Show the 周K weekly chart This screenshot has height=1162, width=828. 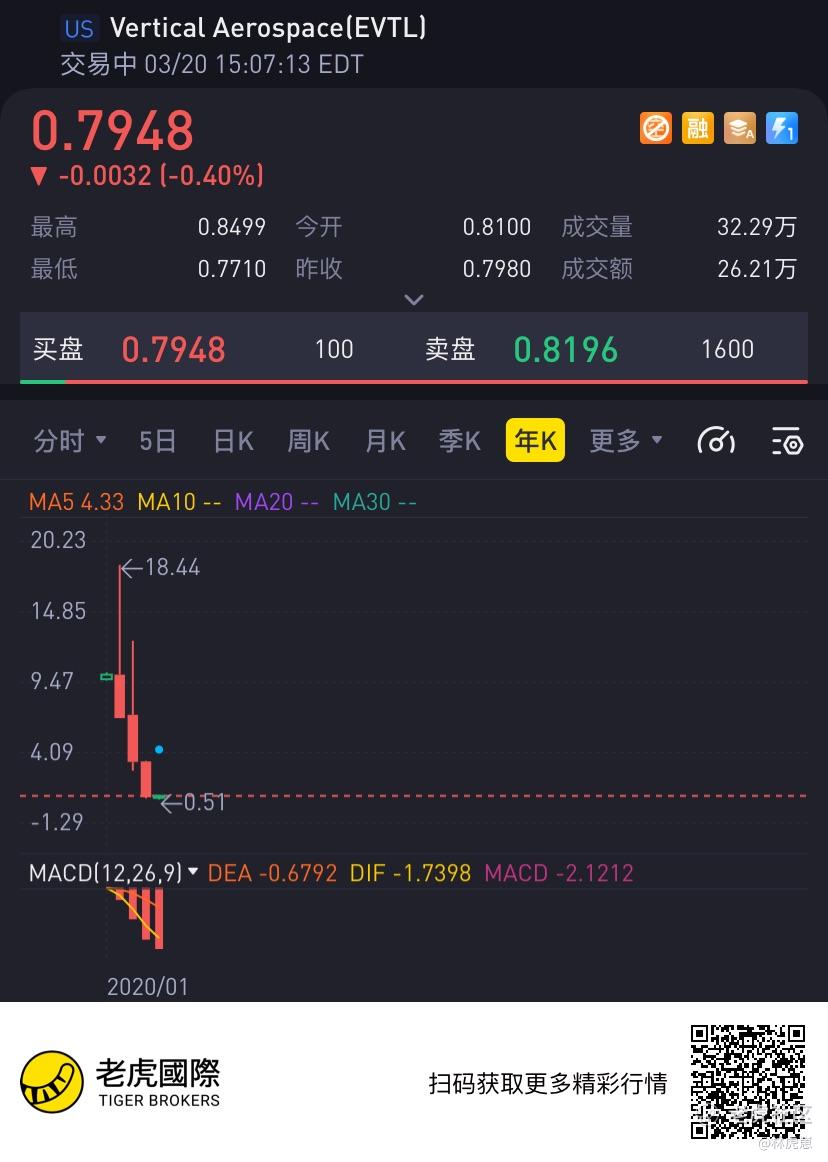tap(308, 441)
